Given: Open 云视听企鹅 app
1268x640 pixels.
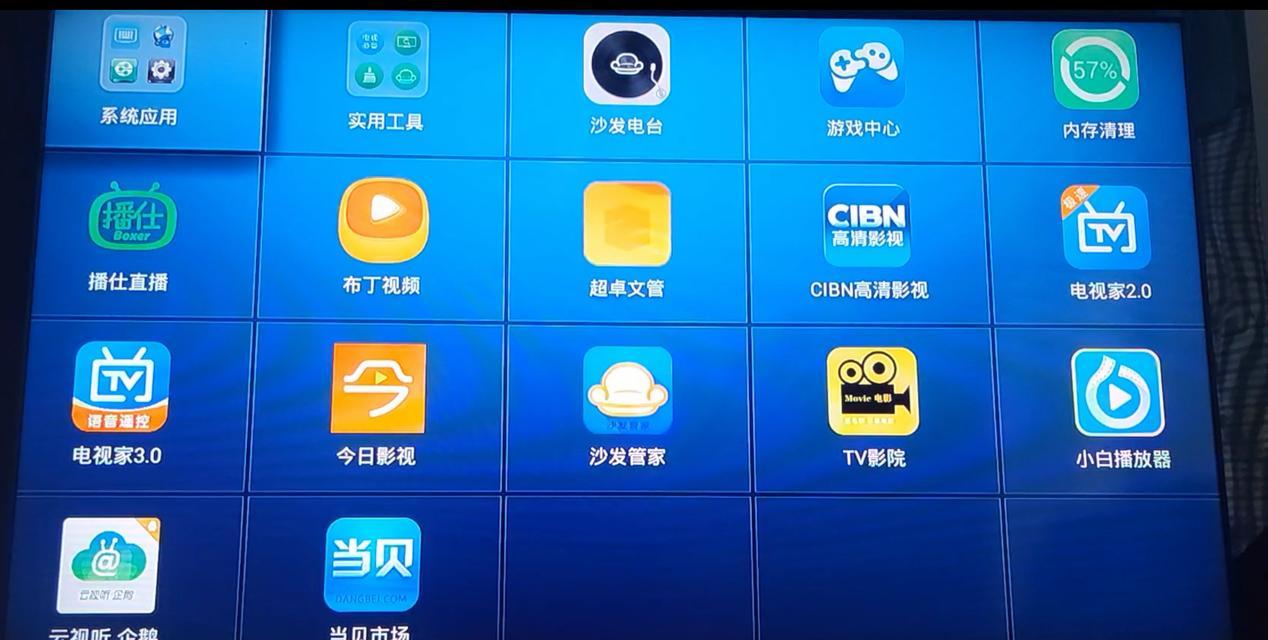Looking at the screenshot, I should tap(108, 565).
